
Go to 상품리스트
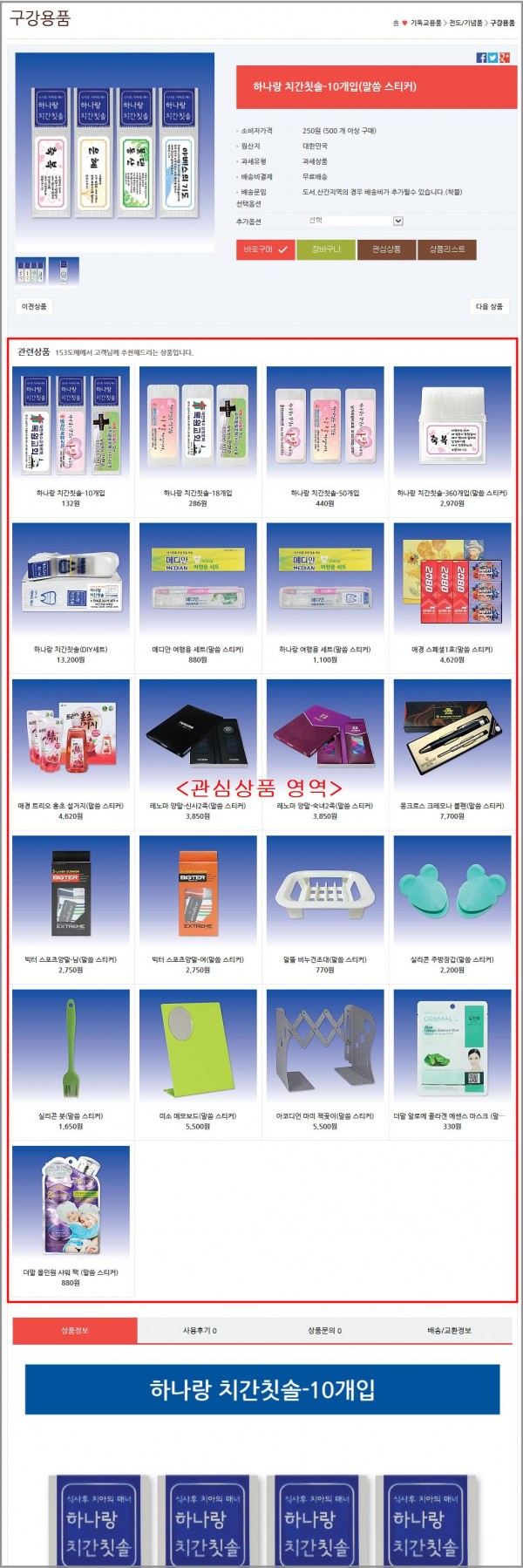447,249
